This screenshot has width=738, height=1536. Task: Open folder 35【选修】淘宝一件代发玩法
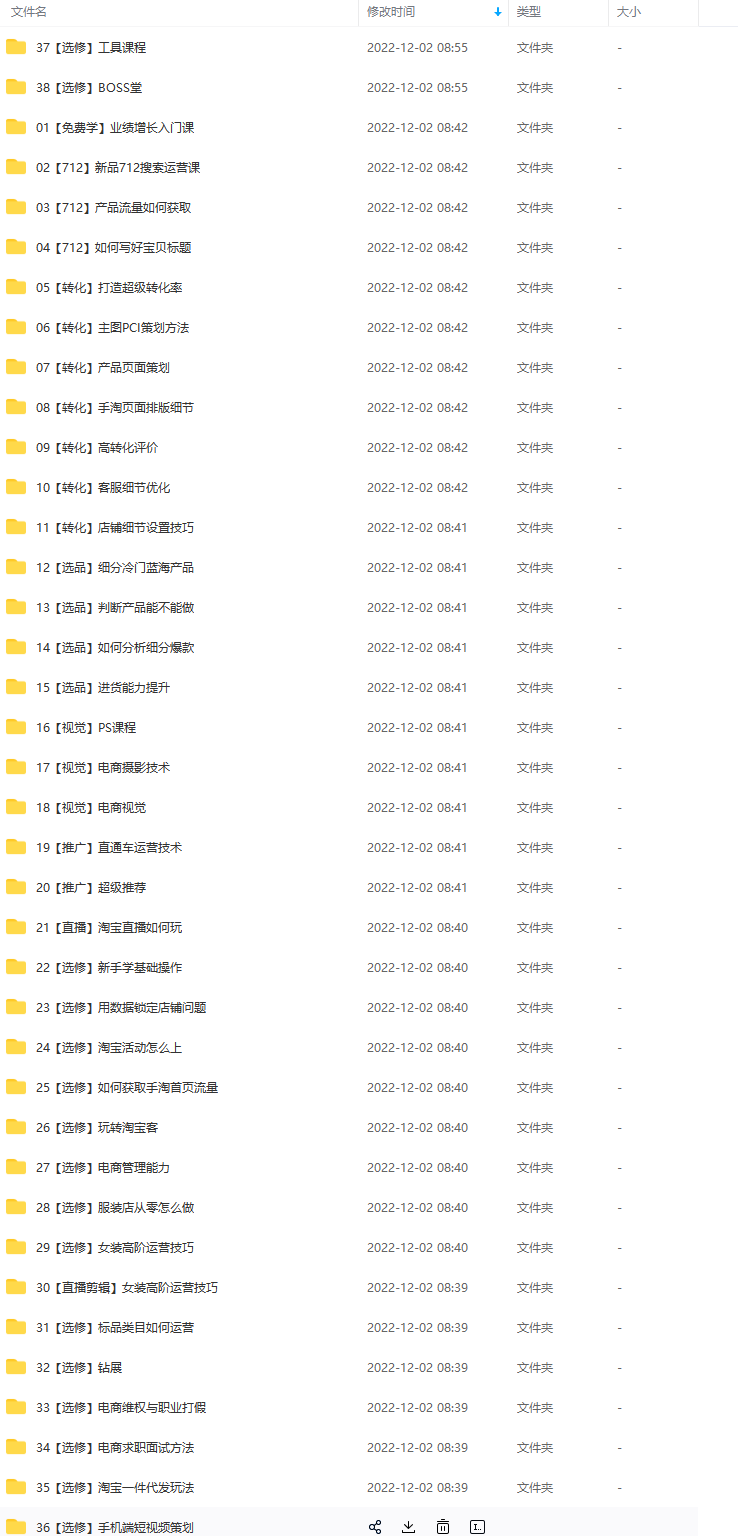(115, 1487)
